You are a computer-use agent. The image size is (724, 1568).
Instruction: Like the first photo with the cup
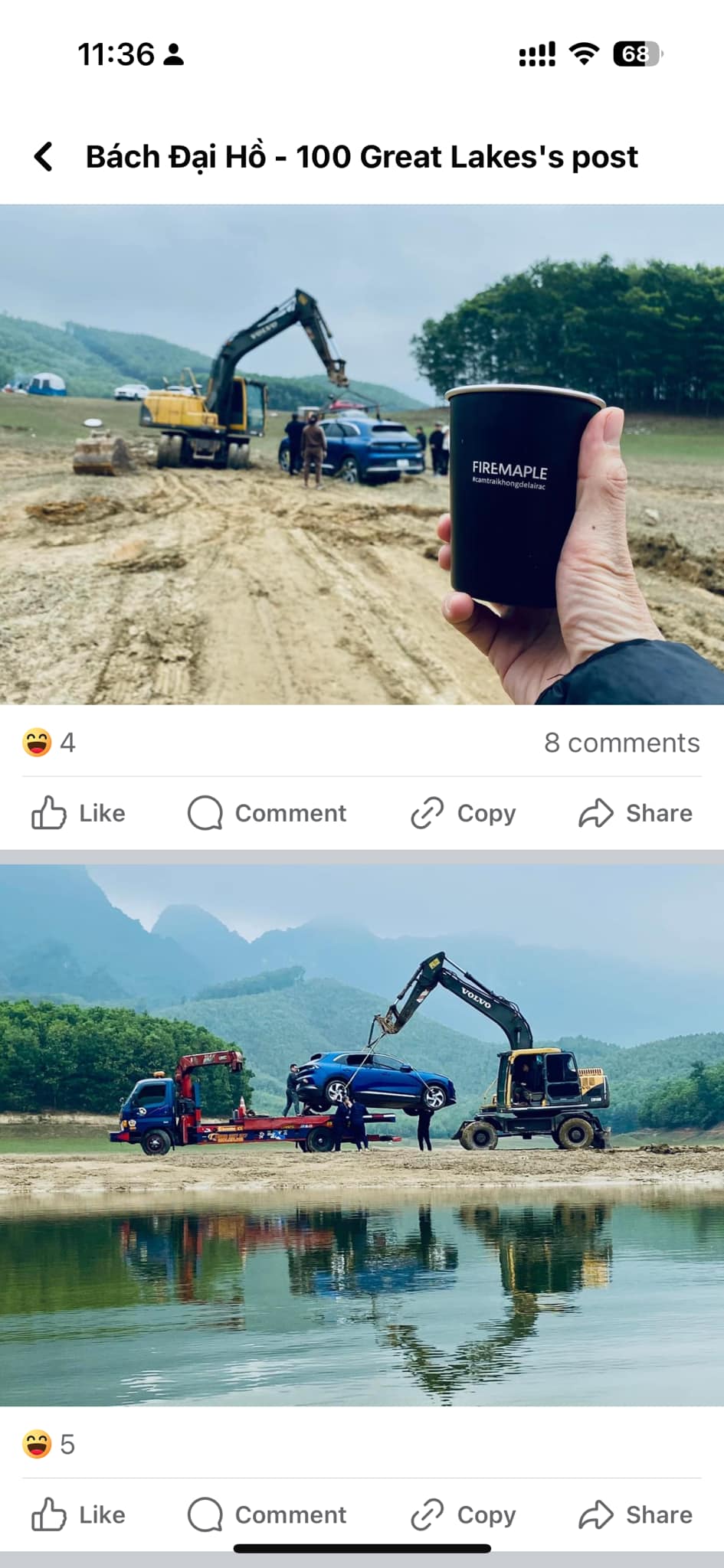(x=78, y=813)
